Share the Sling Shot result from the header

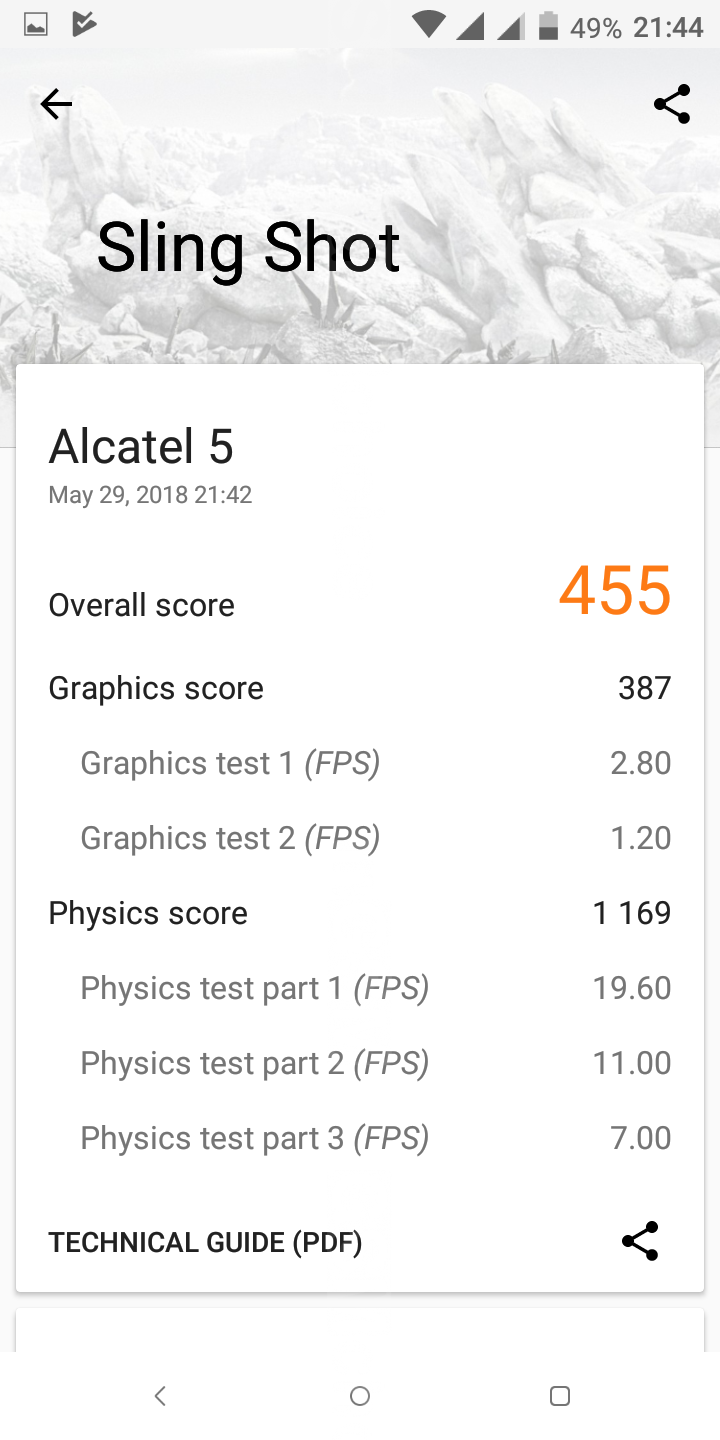671,104
